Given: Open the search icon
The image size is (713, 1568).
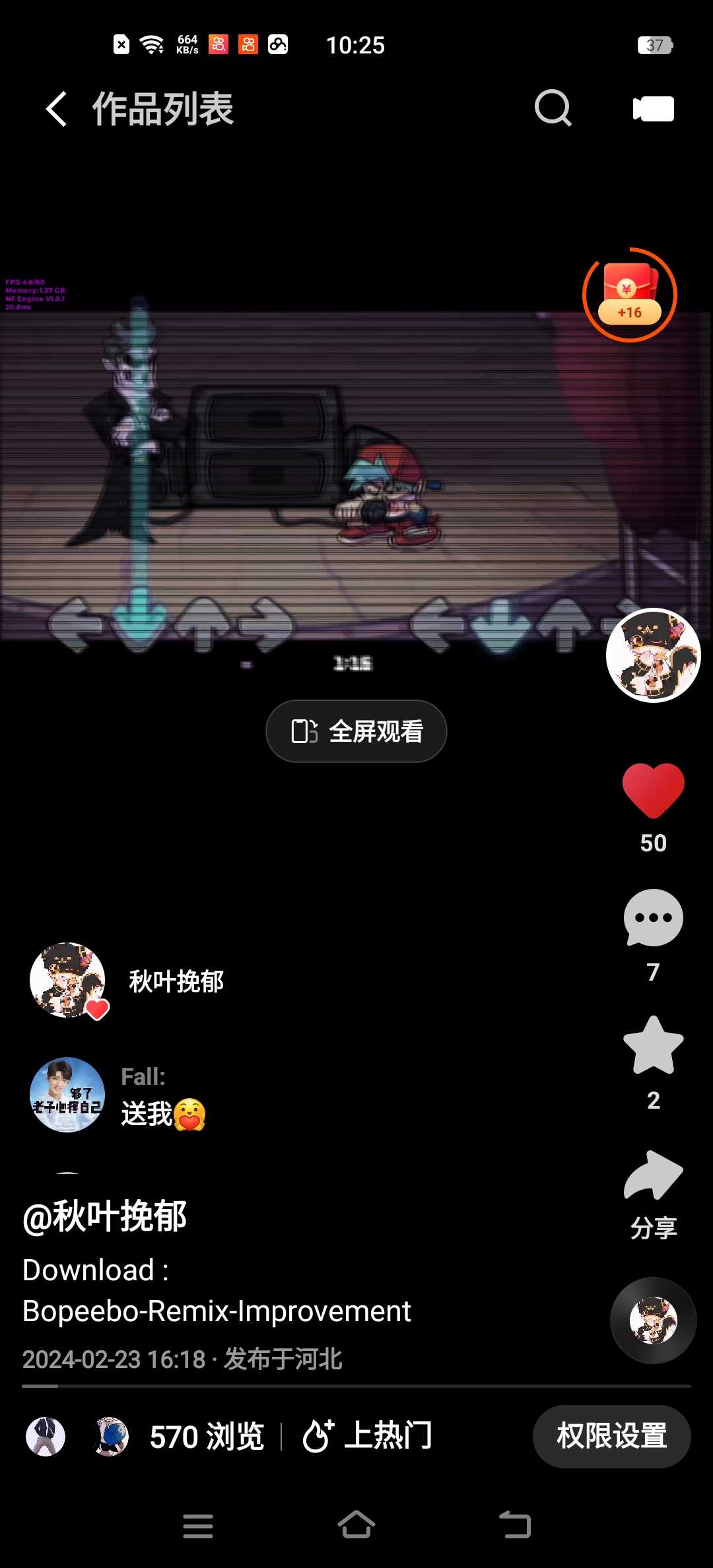Looking at the screenshot, I should [x=553, y=108].
